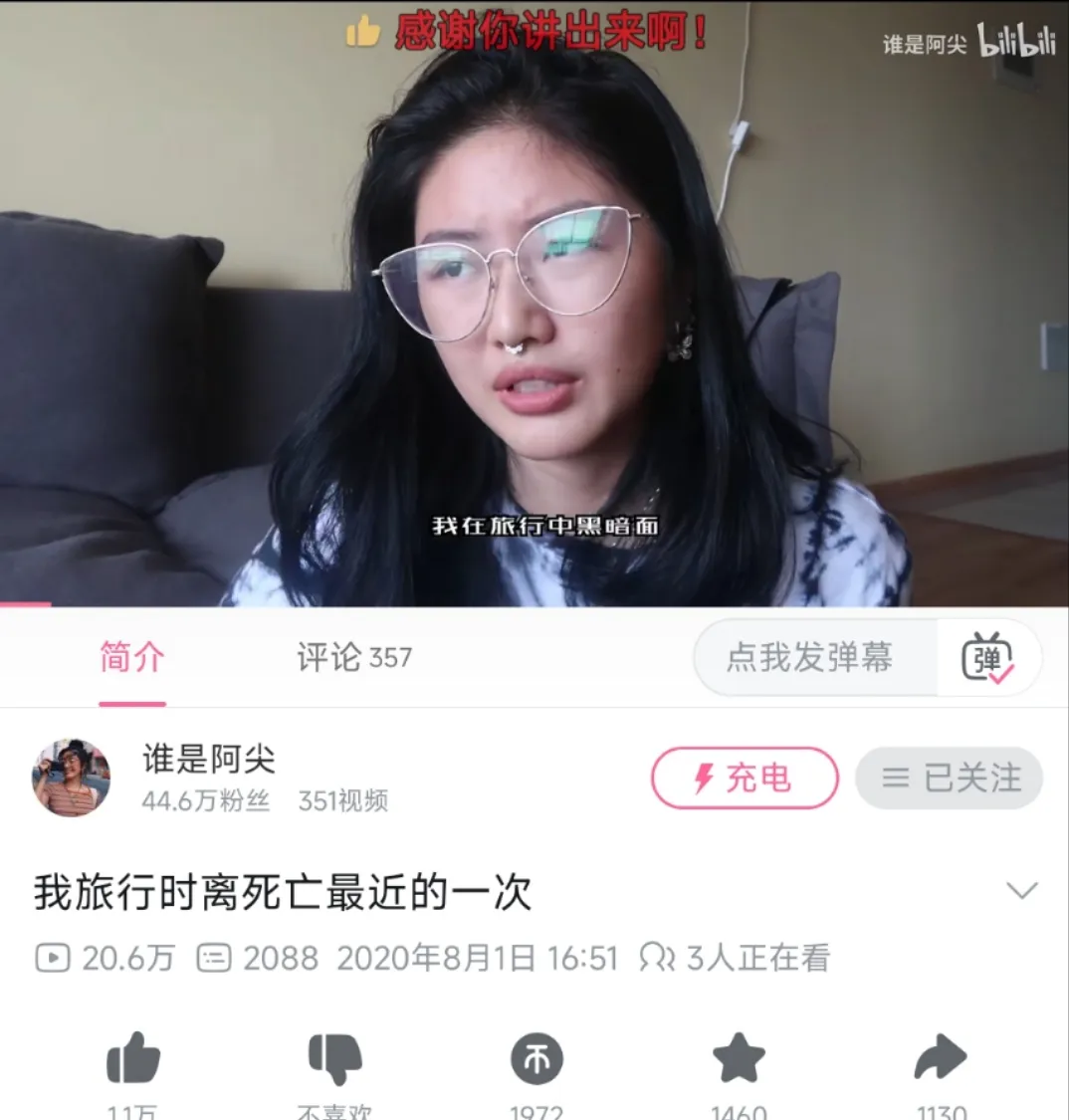Viewport: 1069px width, 1120px height.
Task: Toggle the 弹 danmaku display icon
Action: pos(986,658)
